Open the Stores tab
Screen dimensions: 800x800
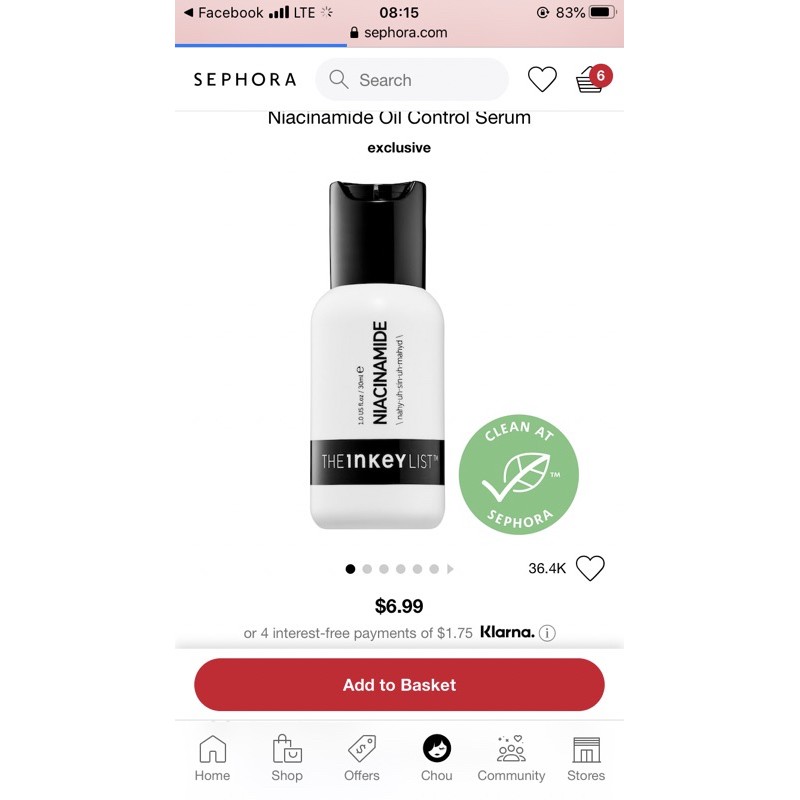(x=586, y=758)
